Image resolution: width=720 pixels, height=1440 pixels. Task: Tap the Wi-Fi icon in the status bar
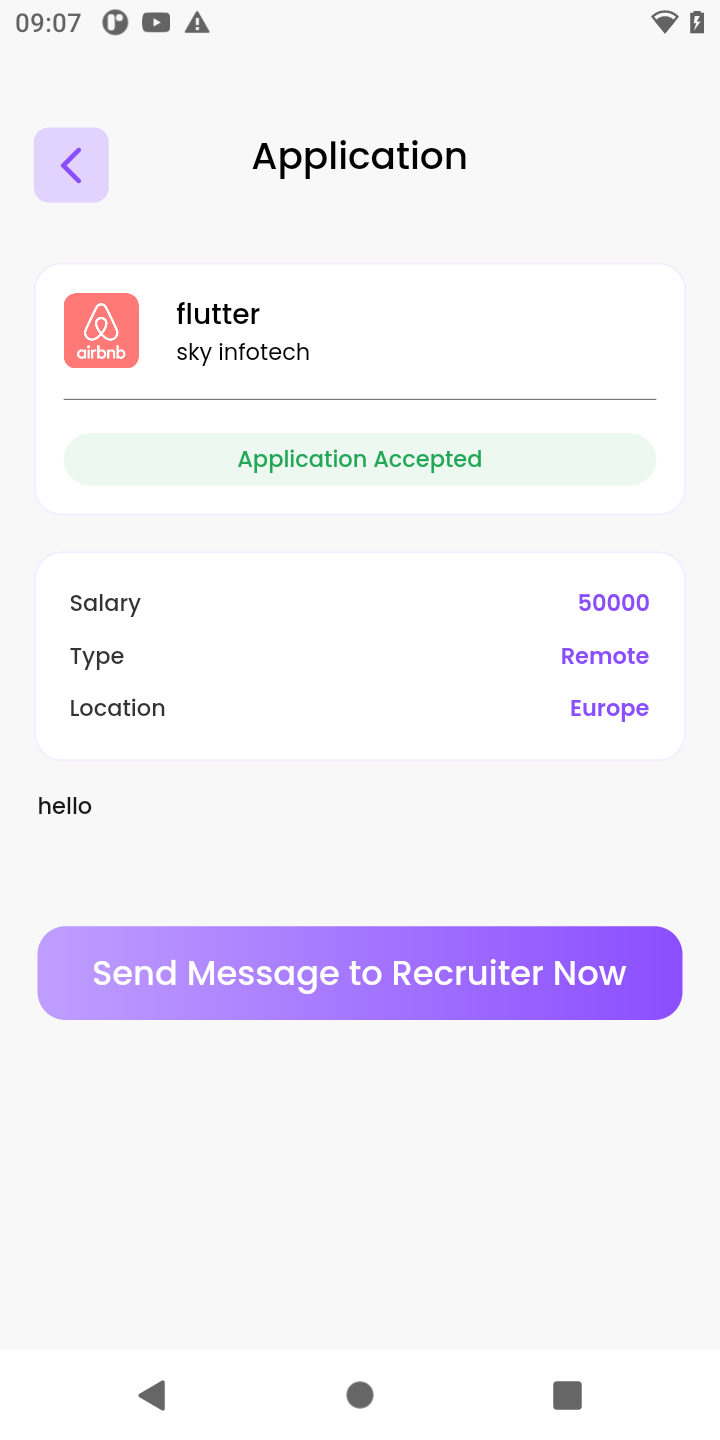tap(662, 21)
